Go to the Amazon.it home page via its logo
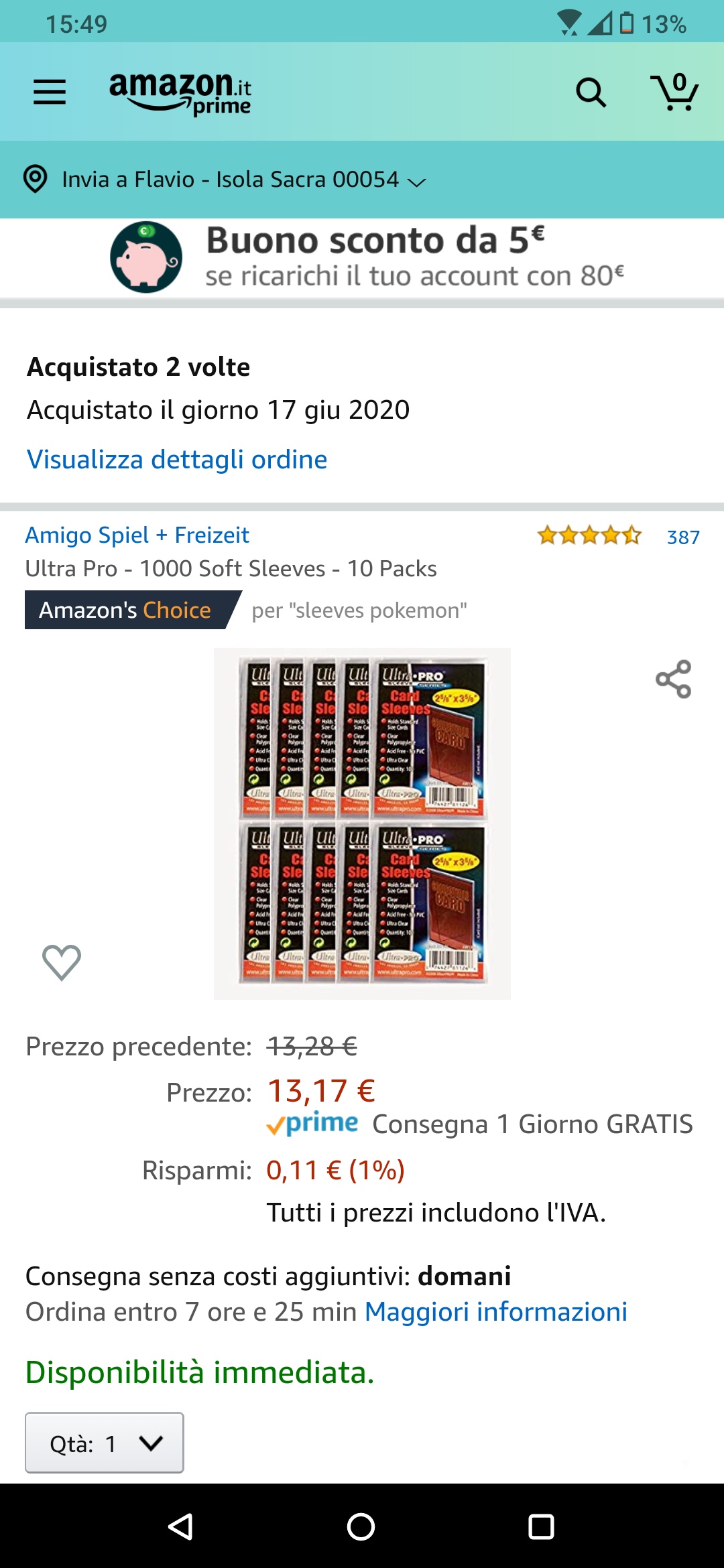Screen dimensions: 724x1568 coord(180,92)
